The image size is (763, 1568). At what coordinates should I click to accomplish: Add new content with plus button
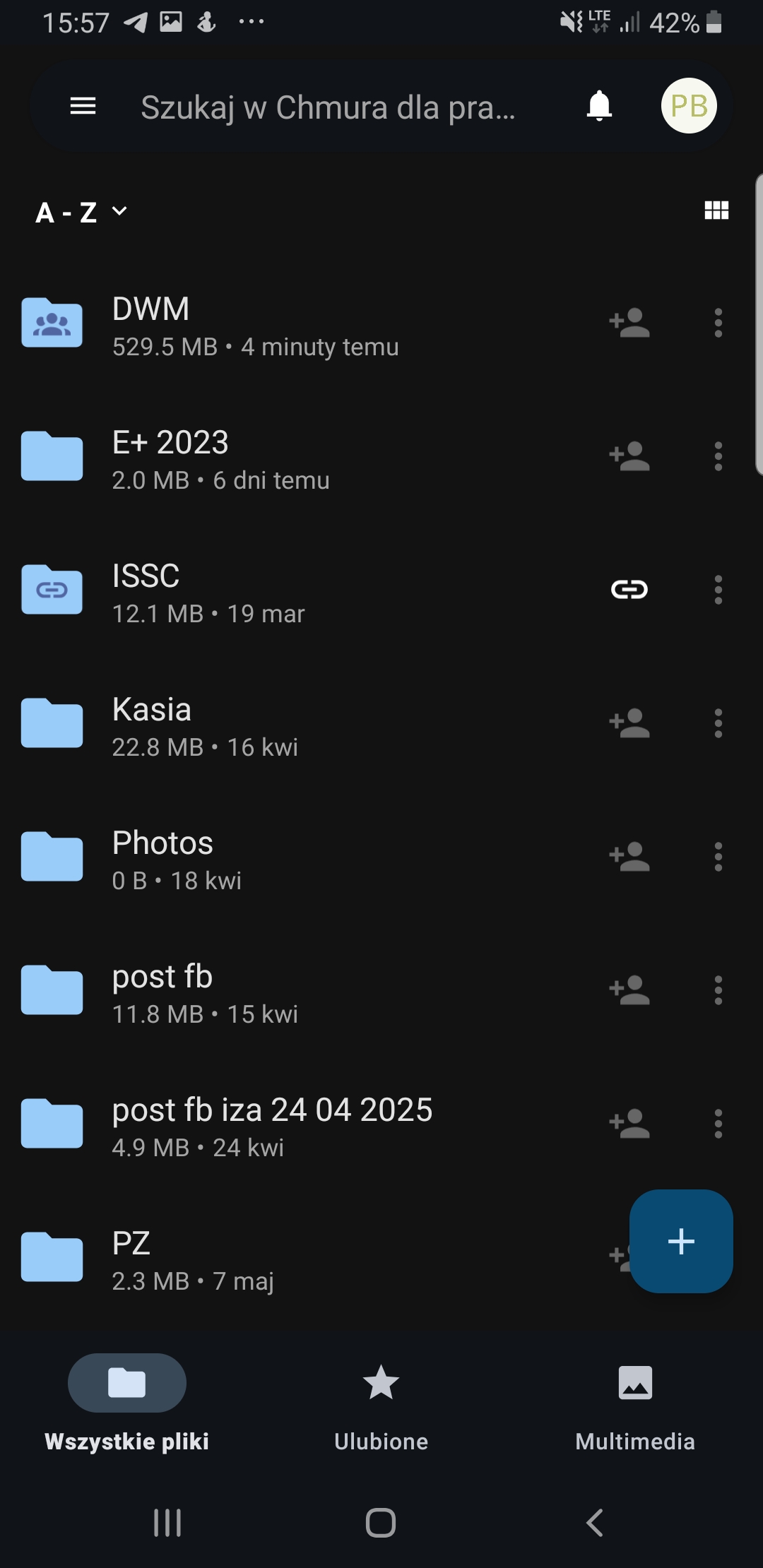point(681,1241)
